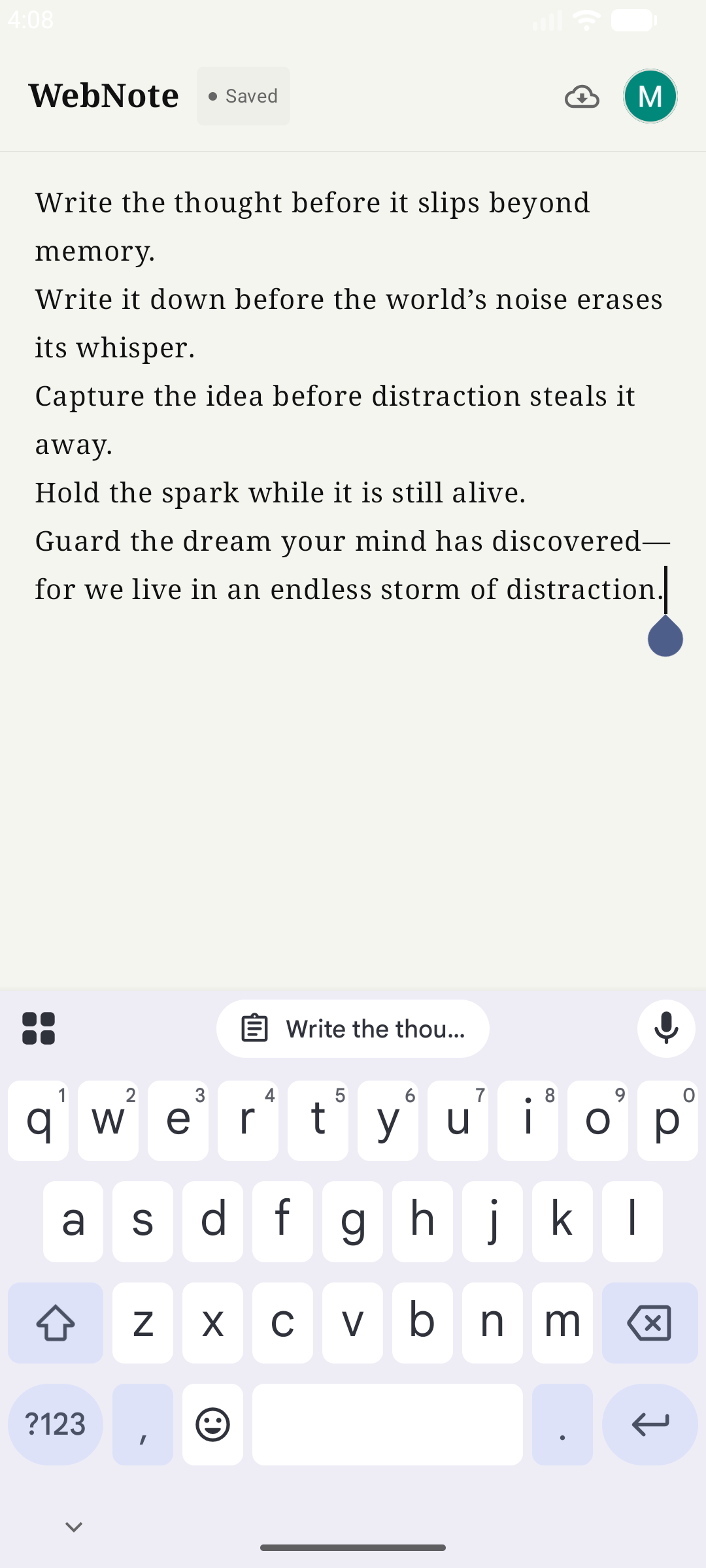Collapse the keyboard with the down chevron
This screenshot has width=706, height=1568.
(75, 1526)
